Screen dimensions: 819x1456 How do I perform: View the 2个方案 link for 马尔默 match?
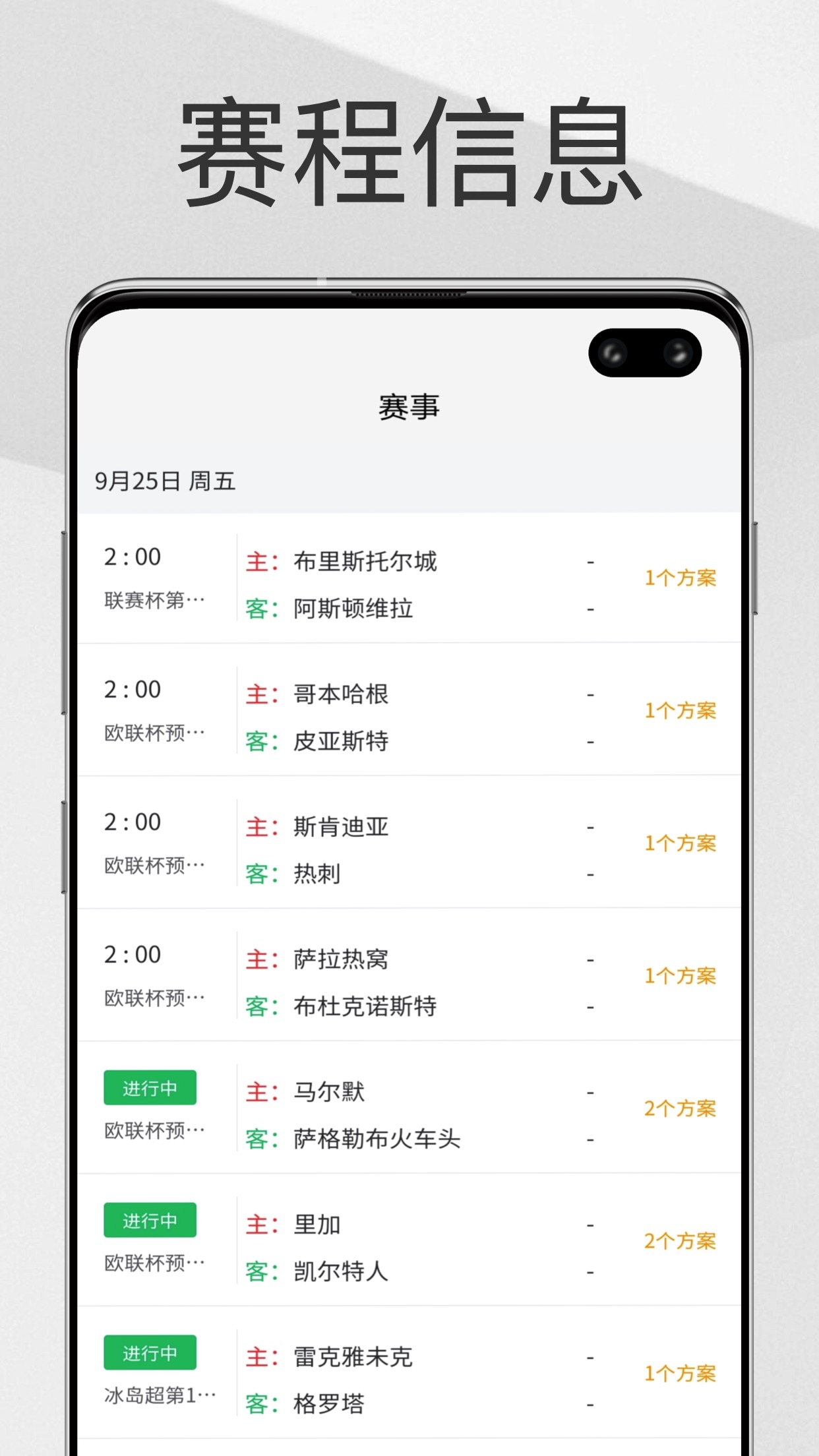pos(681,1108)
